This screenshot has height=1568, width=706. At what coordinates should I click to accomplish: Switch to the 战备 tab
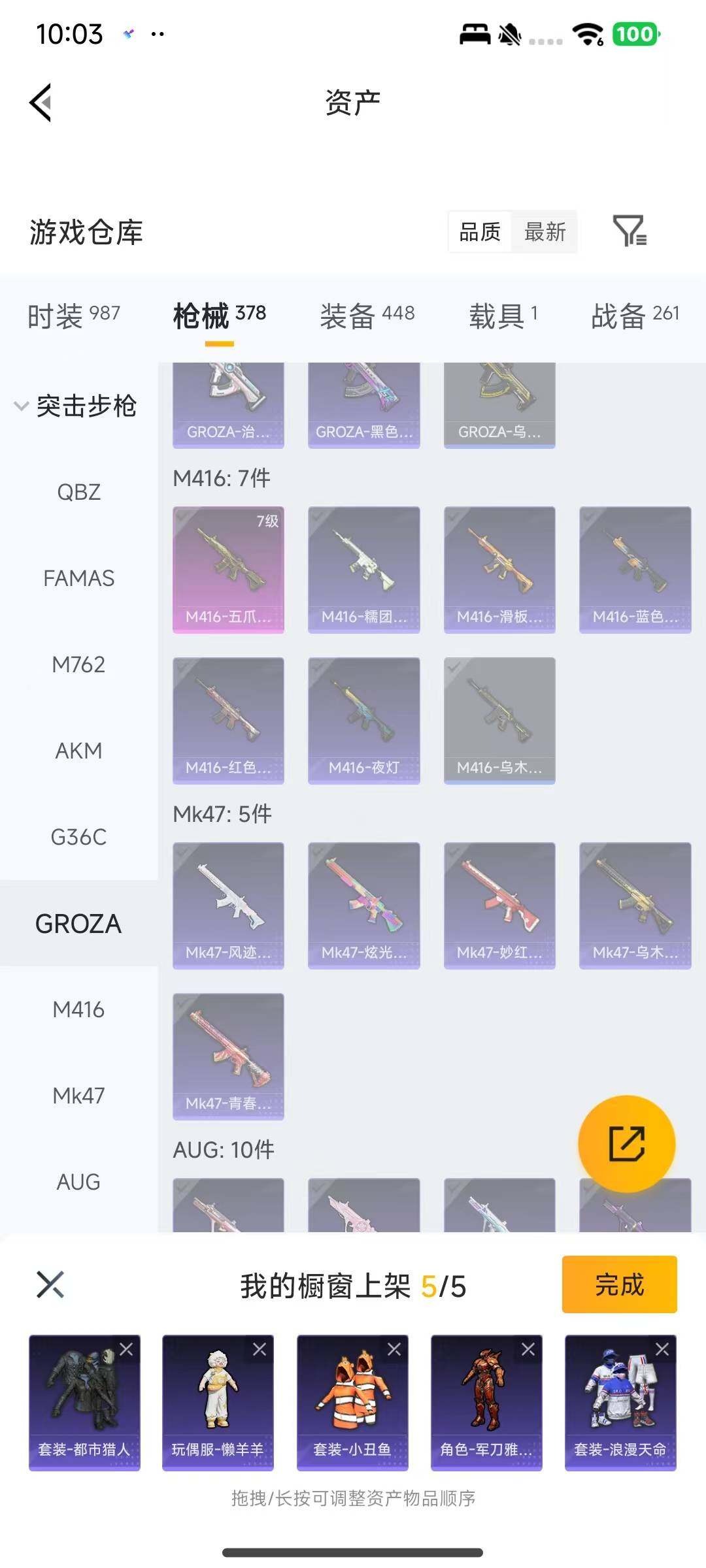635,316
